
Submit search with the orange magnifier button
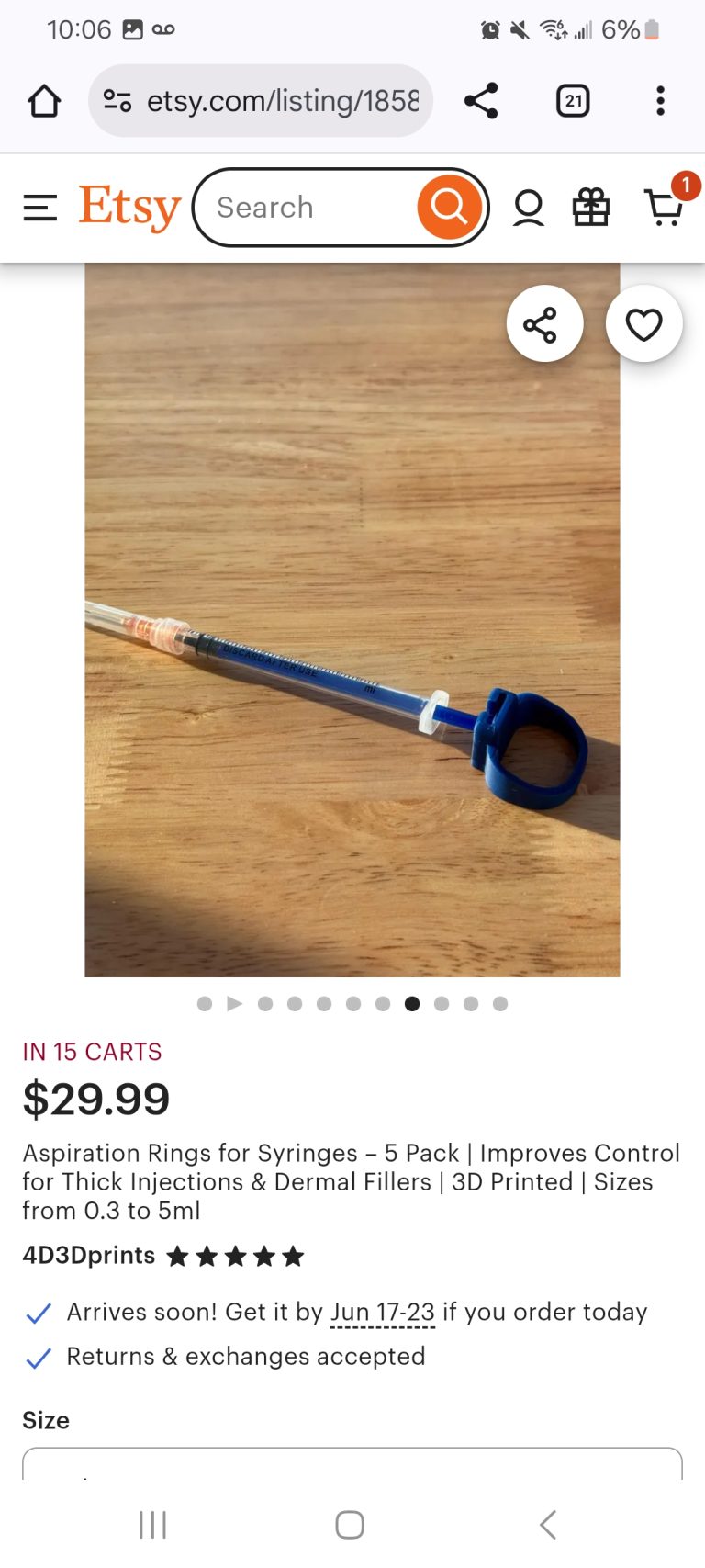point(449,208)
